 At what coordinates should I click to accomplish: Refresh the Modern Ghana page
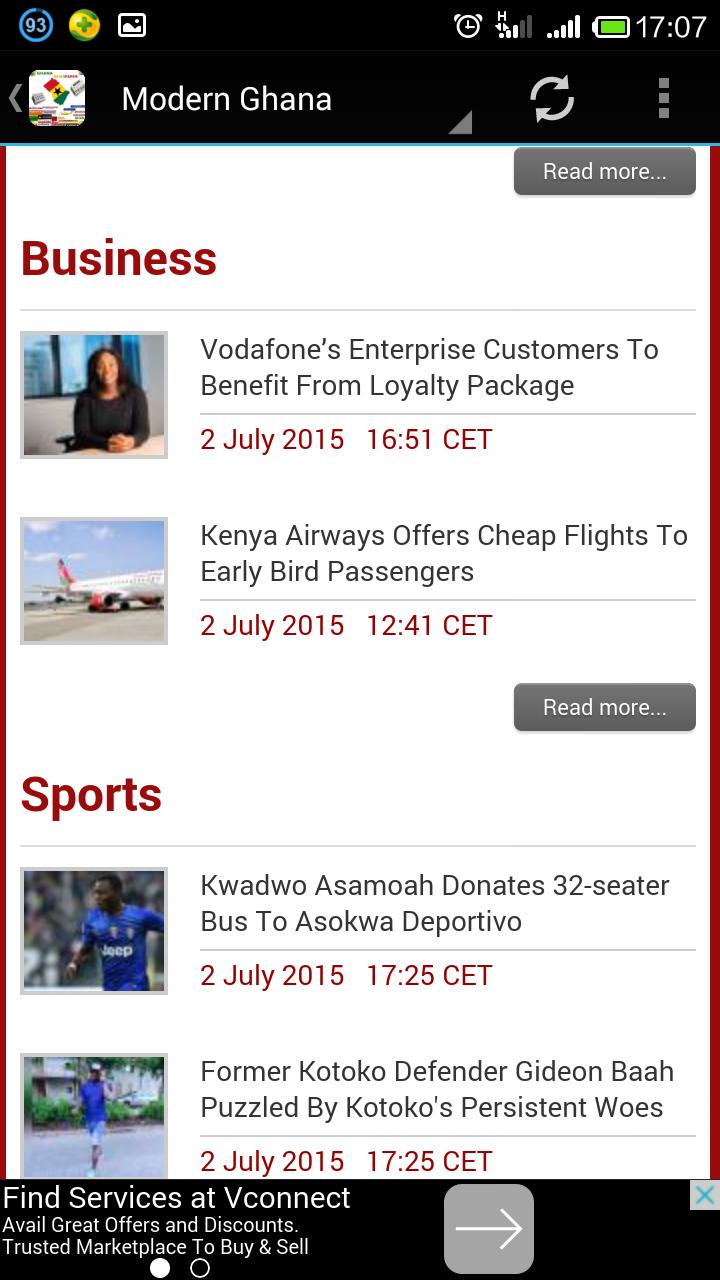[551, 99]
